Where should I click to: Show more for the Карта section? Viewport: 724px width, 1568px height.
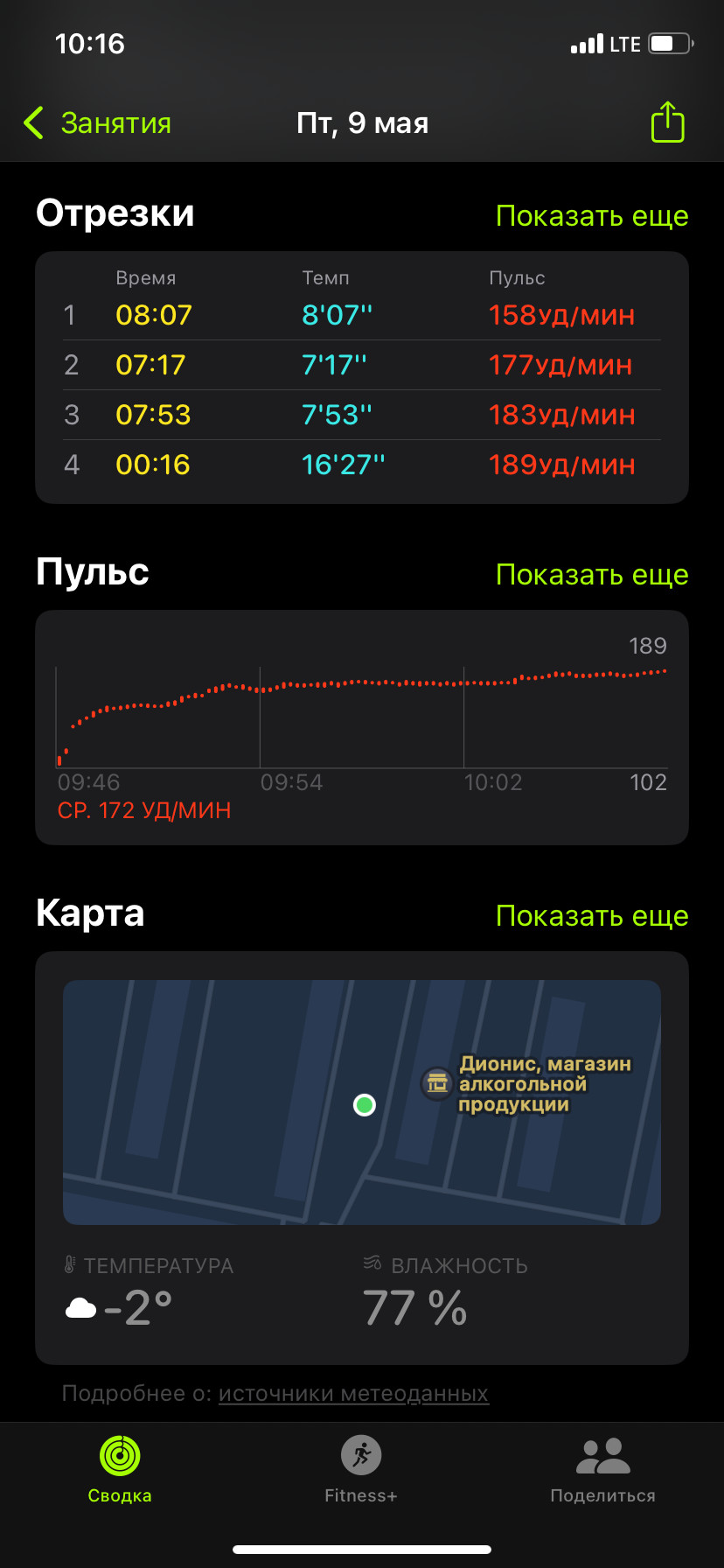(592, 916)
